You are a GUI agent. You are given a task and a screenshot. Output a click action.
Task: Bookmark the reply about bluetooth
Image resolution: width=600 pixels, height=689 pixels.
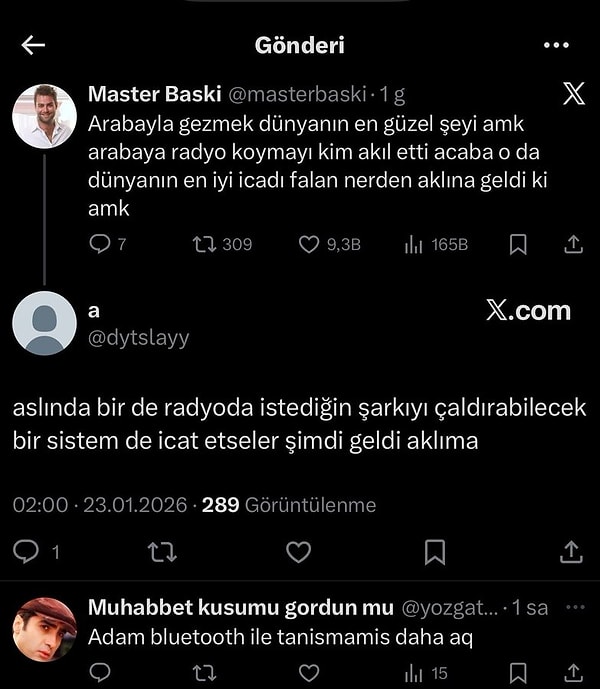(x=518, y=673)
